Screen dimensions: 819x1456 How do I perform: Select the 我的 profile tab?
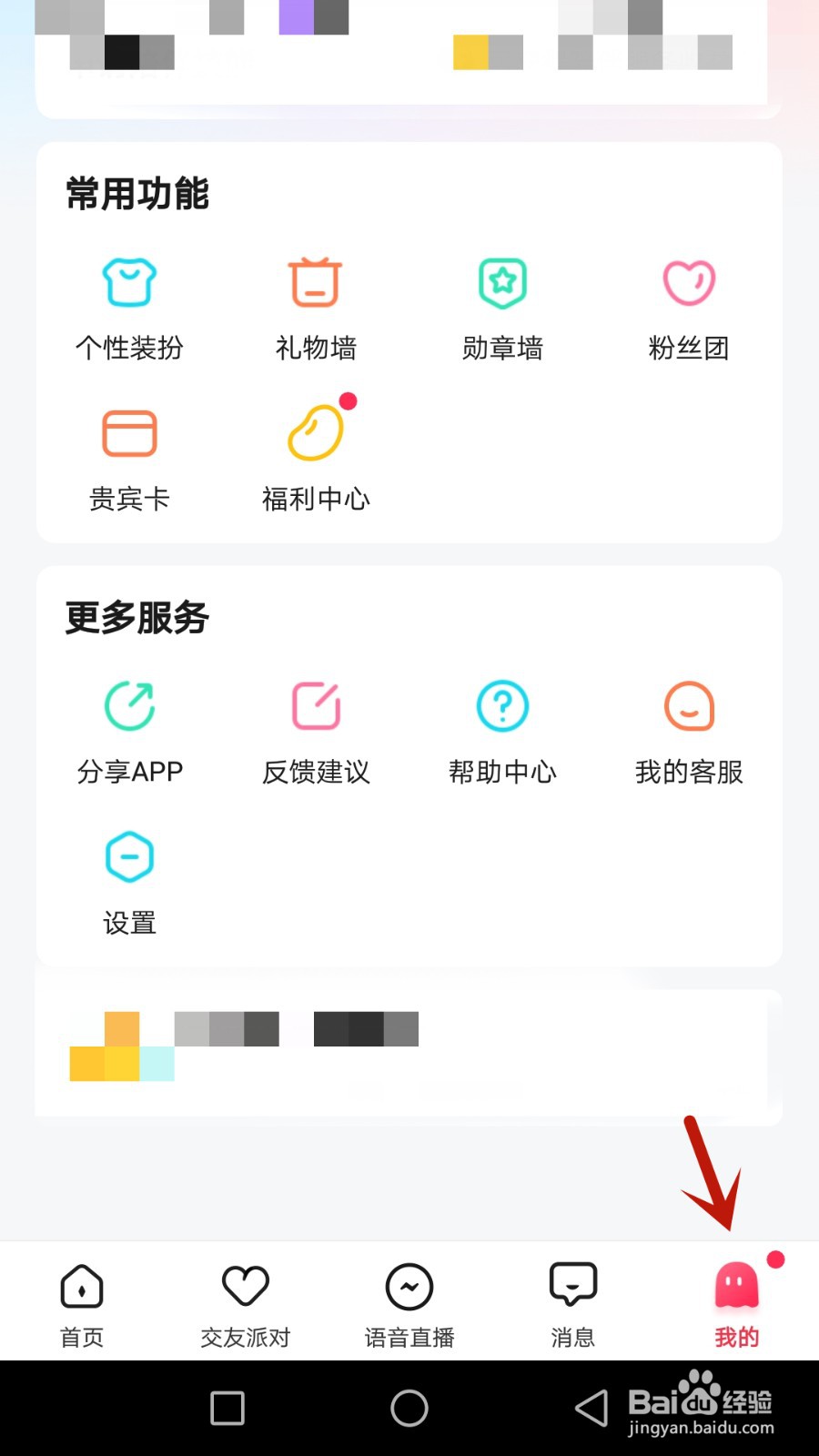[735, 1303]
